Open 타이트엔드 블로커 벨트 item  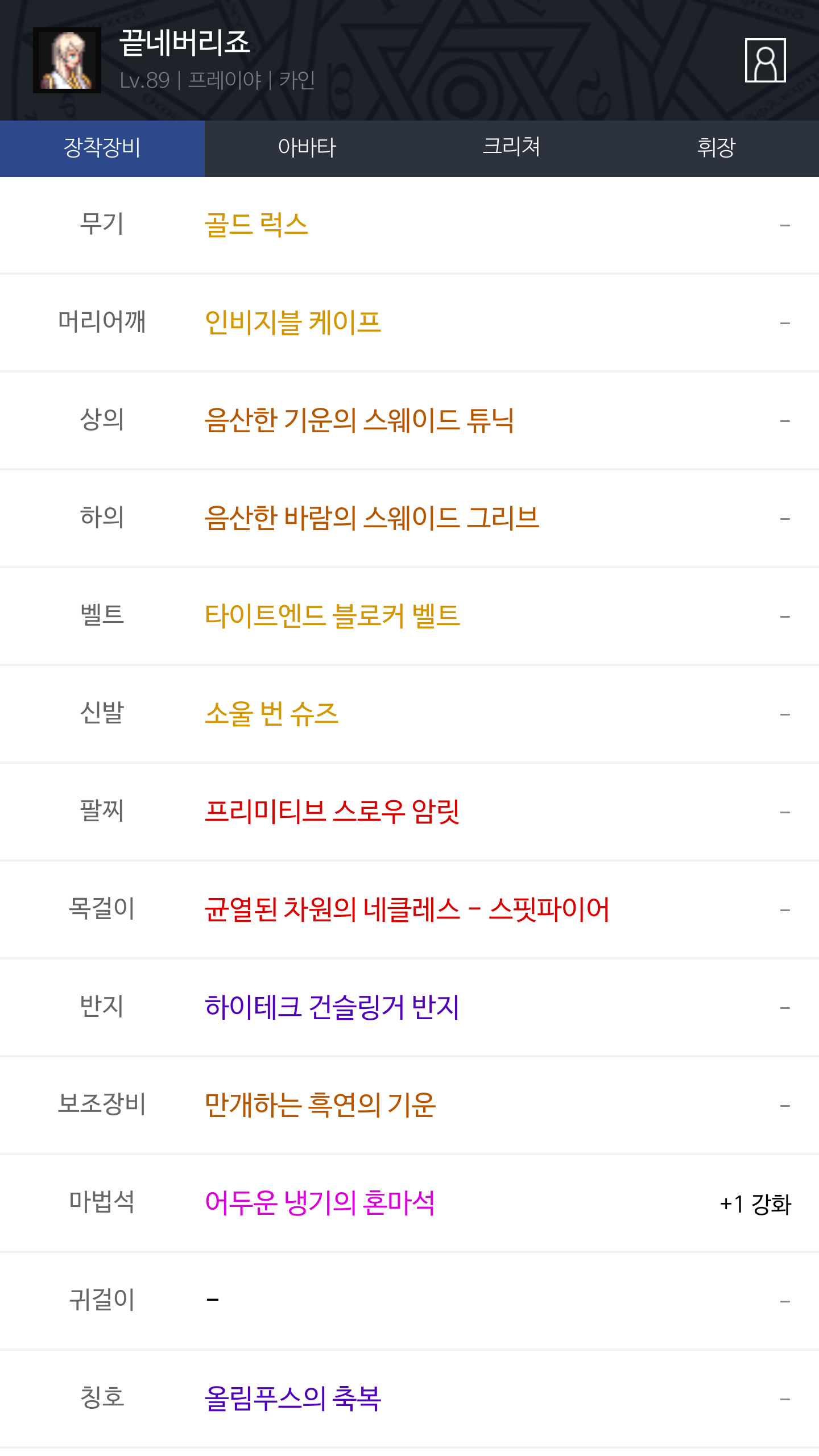click(333, 617)
